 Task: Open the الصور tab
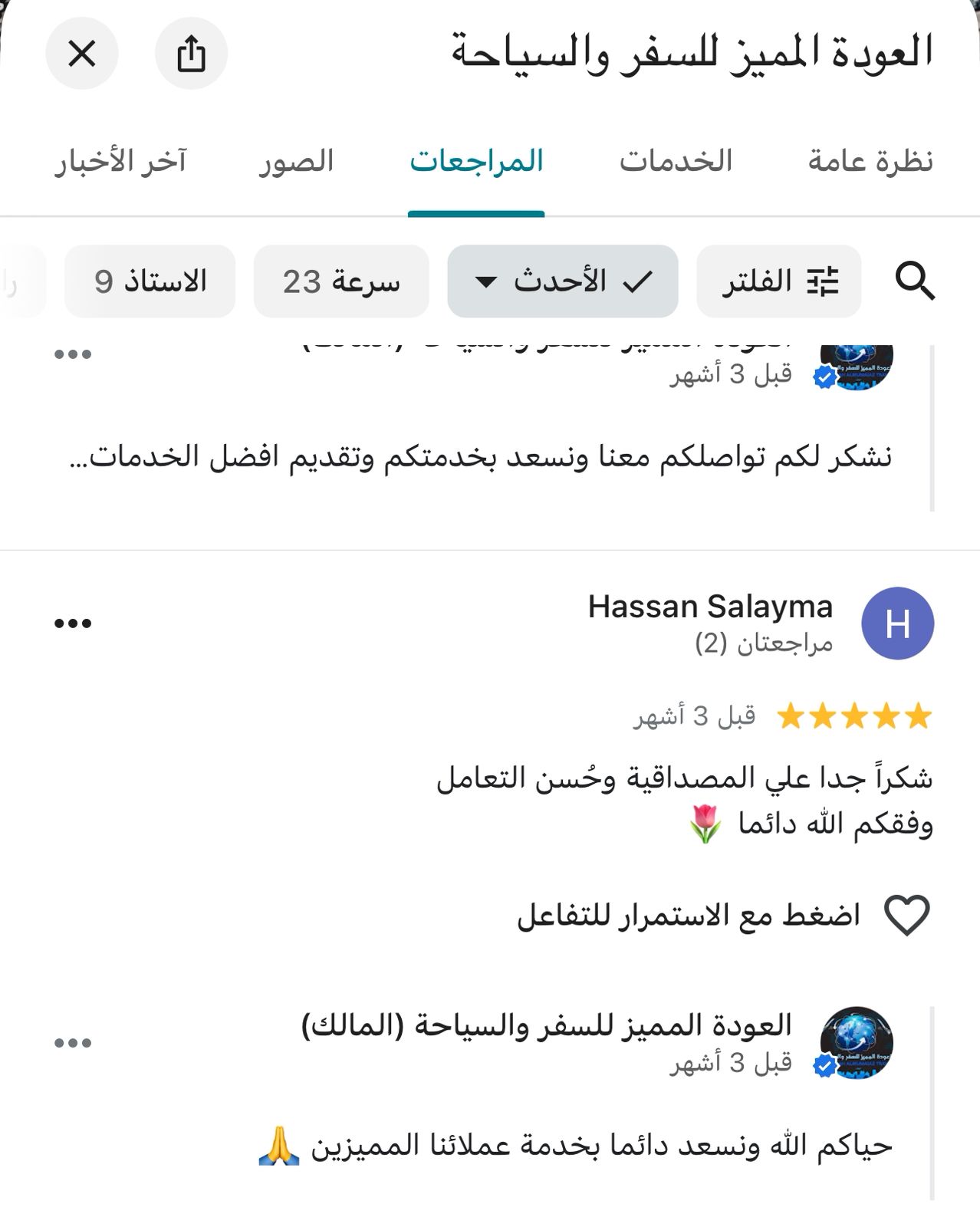tap(296, 162)
